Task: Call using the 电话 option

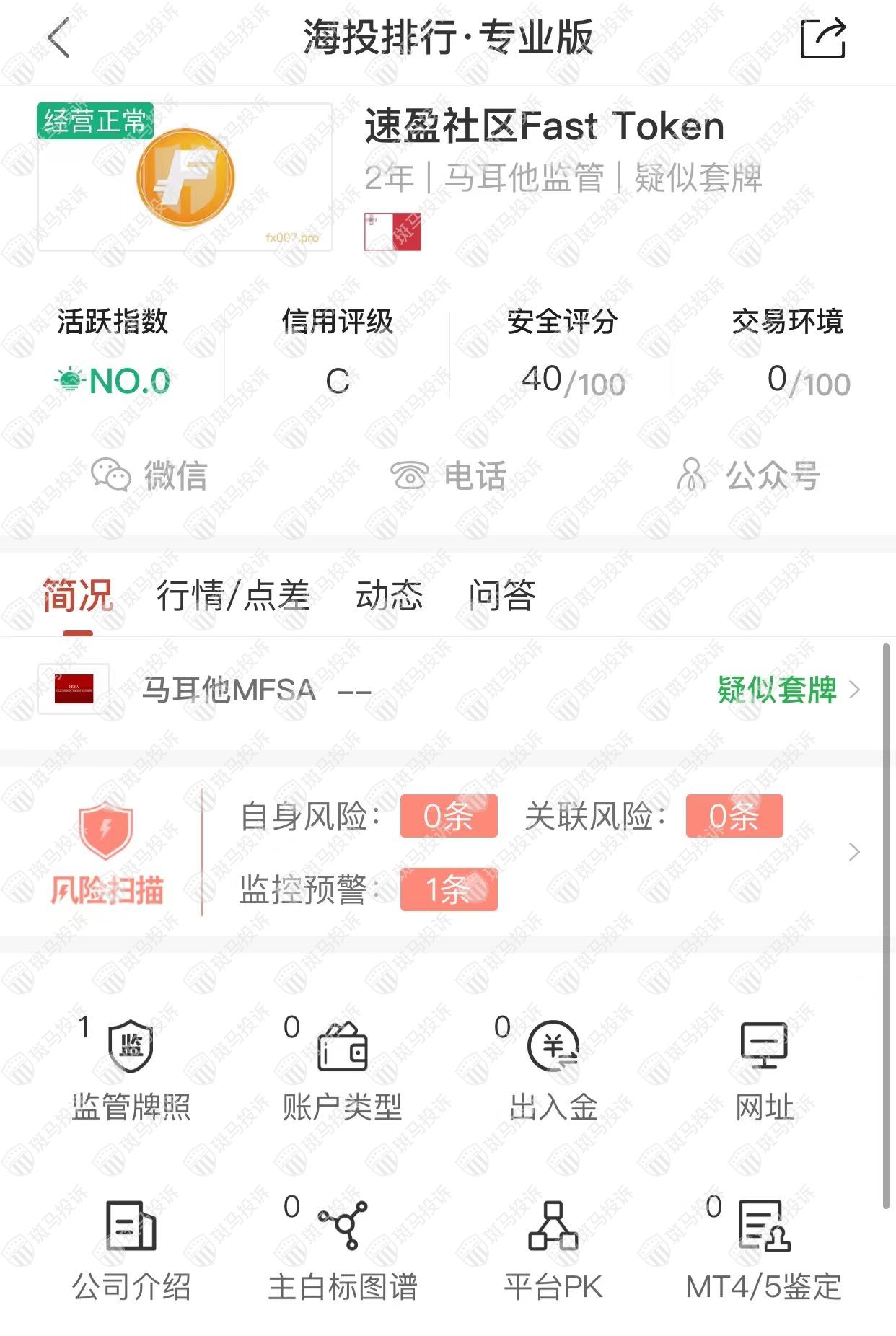Action: pos(448,475)
